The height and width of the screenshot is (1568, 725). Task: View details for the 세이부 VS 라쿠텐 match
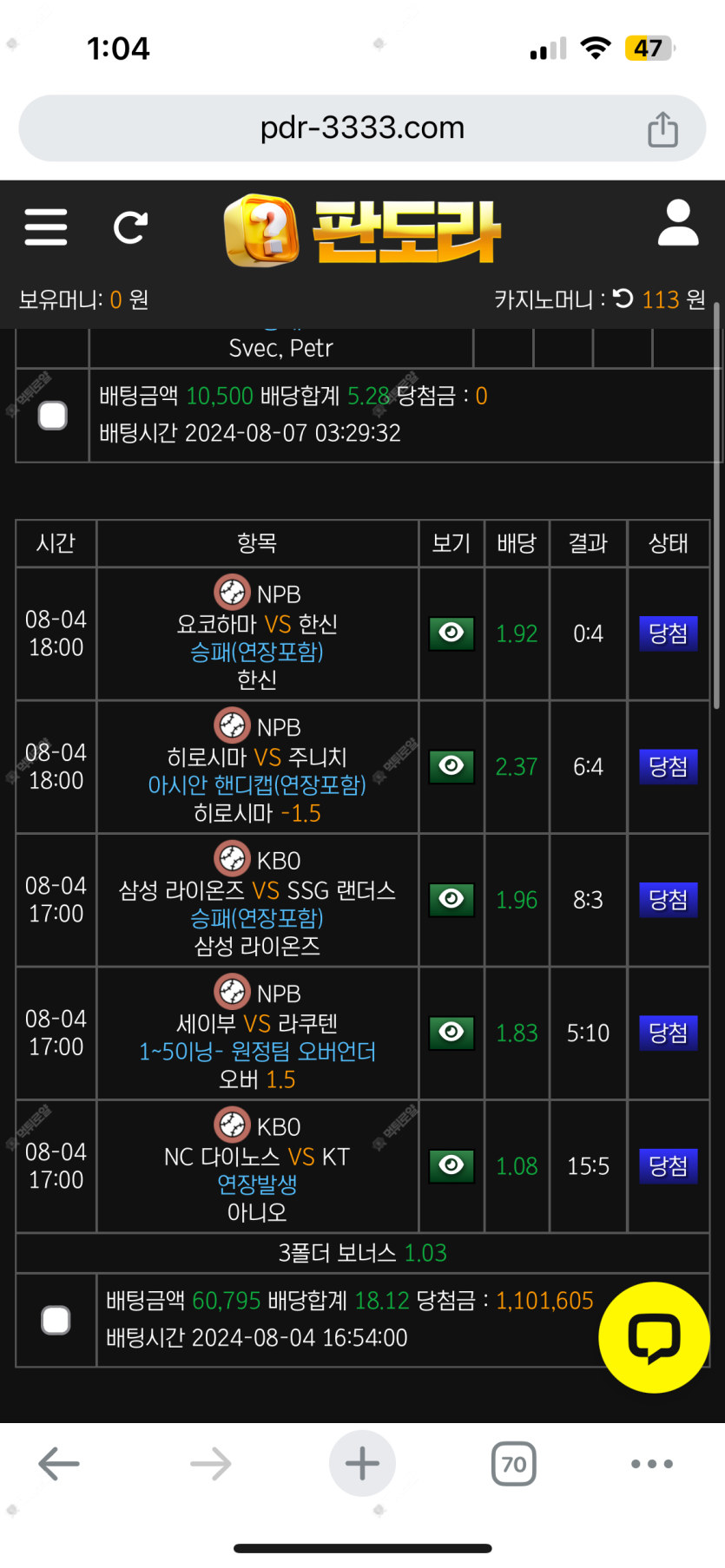click(x=451, y=1033)
